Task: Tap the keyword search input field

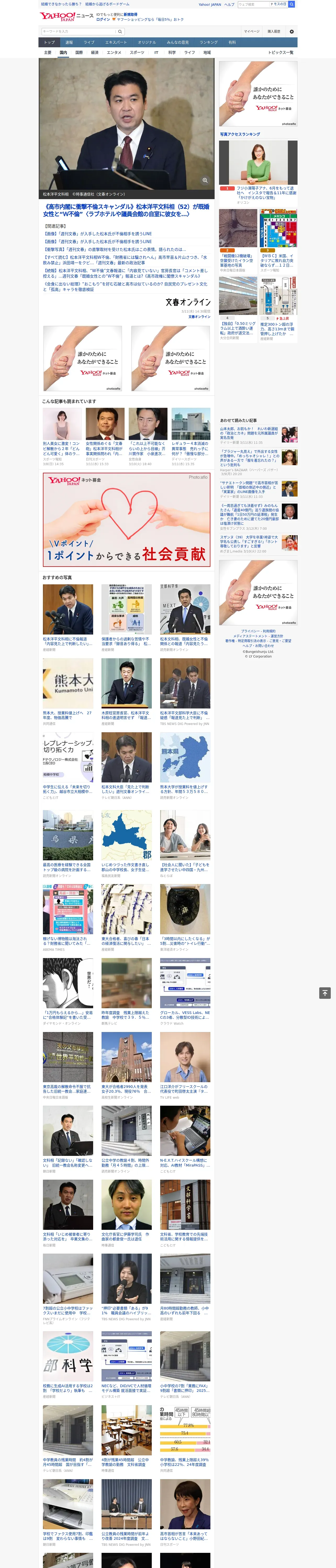Action: click(79, 31)
